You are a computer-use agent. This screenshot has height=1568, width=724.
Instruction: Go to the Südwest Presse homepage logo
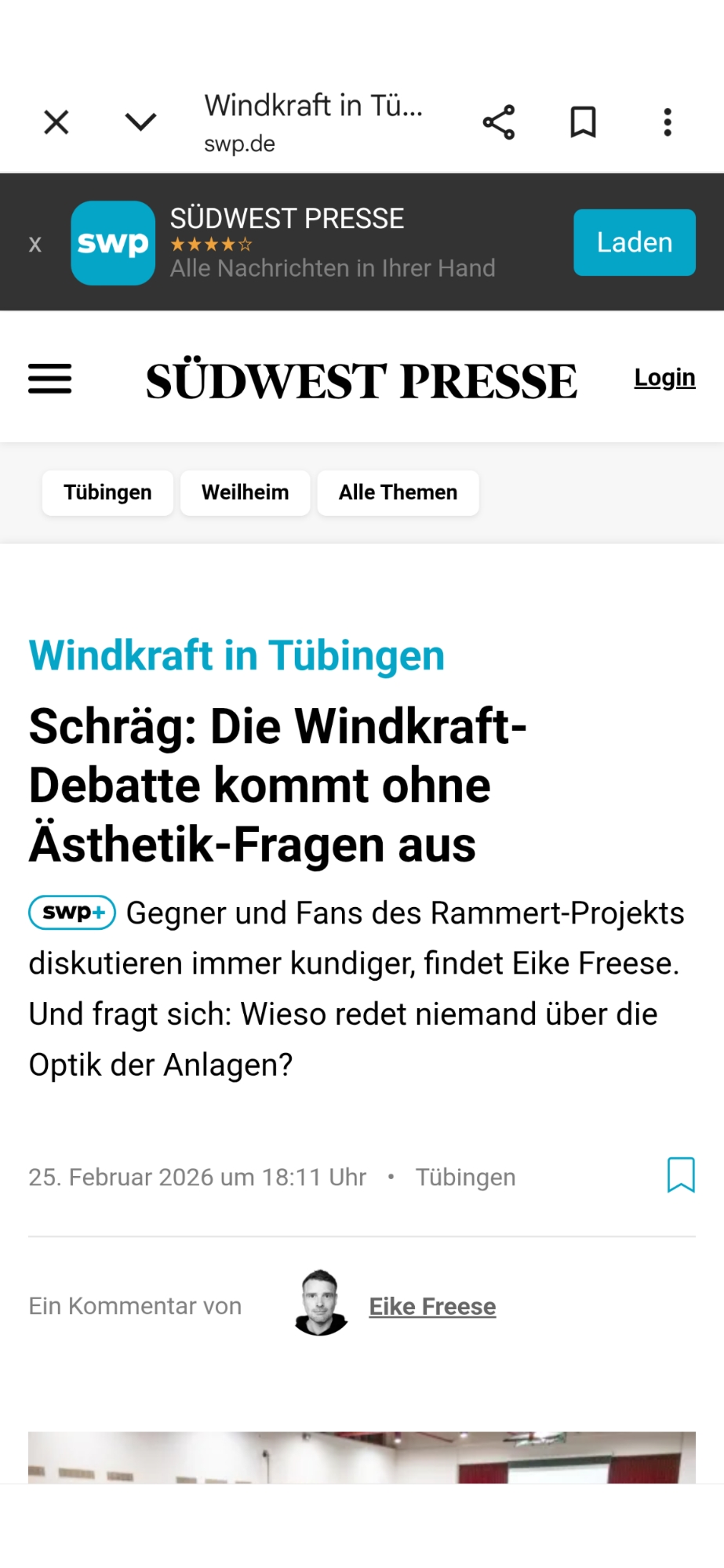tap(361, 381)
